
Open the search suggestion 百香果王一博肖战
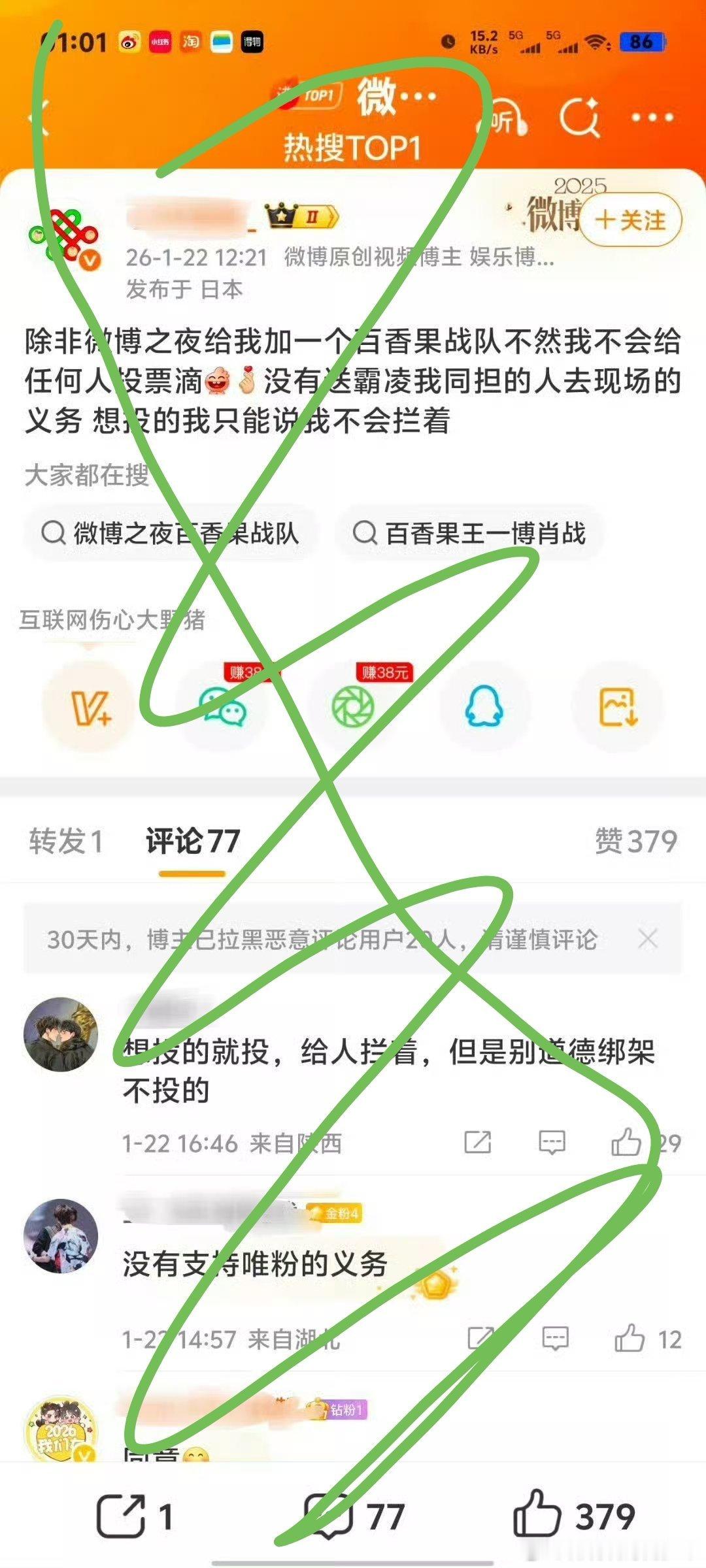[470, 534]
